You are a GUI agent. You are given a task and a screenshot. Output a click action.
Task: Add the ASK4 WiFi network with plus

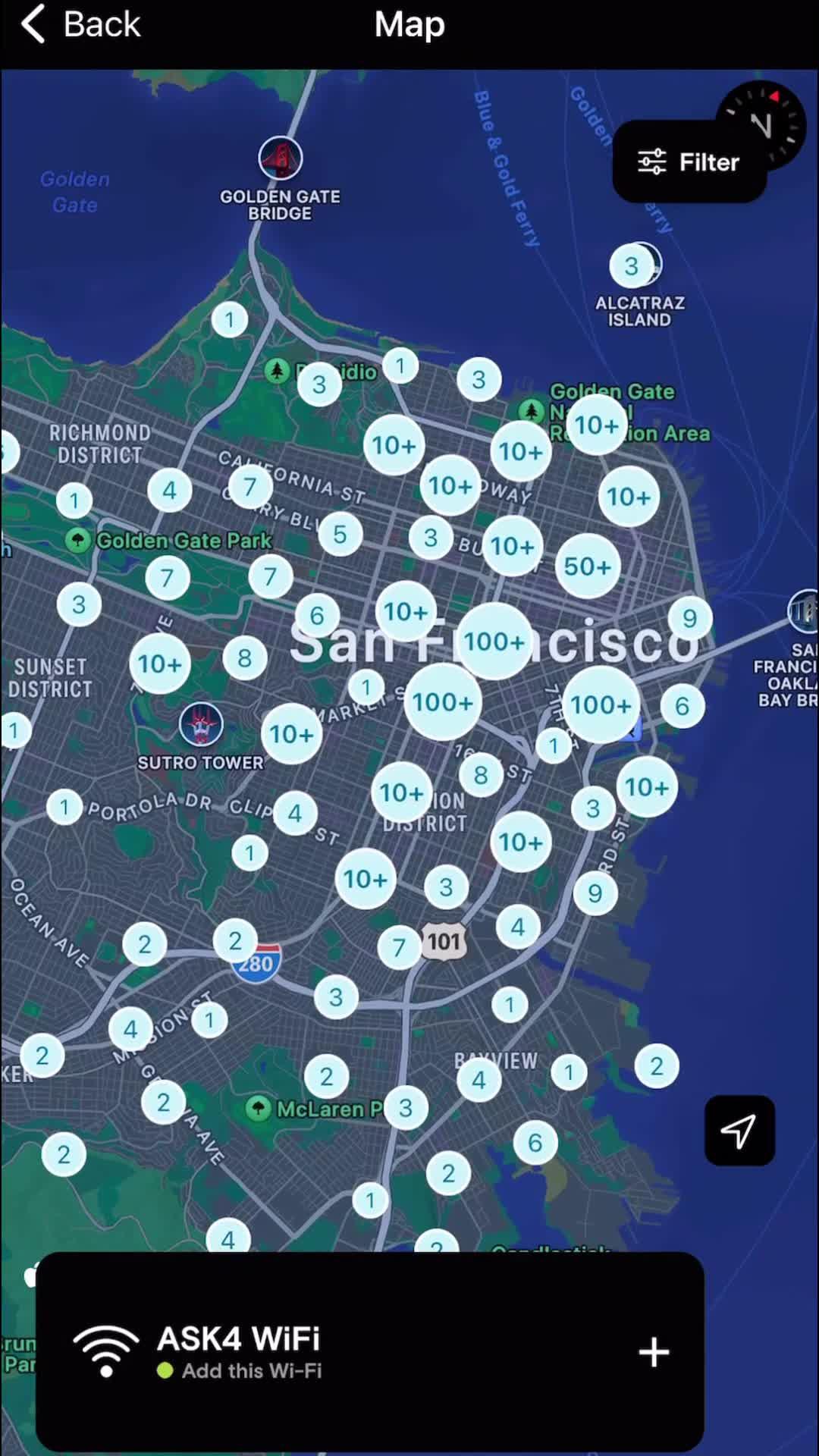click(654, 1352)
